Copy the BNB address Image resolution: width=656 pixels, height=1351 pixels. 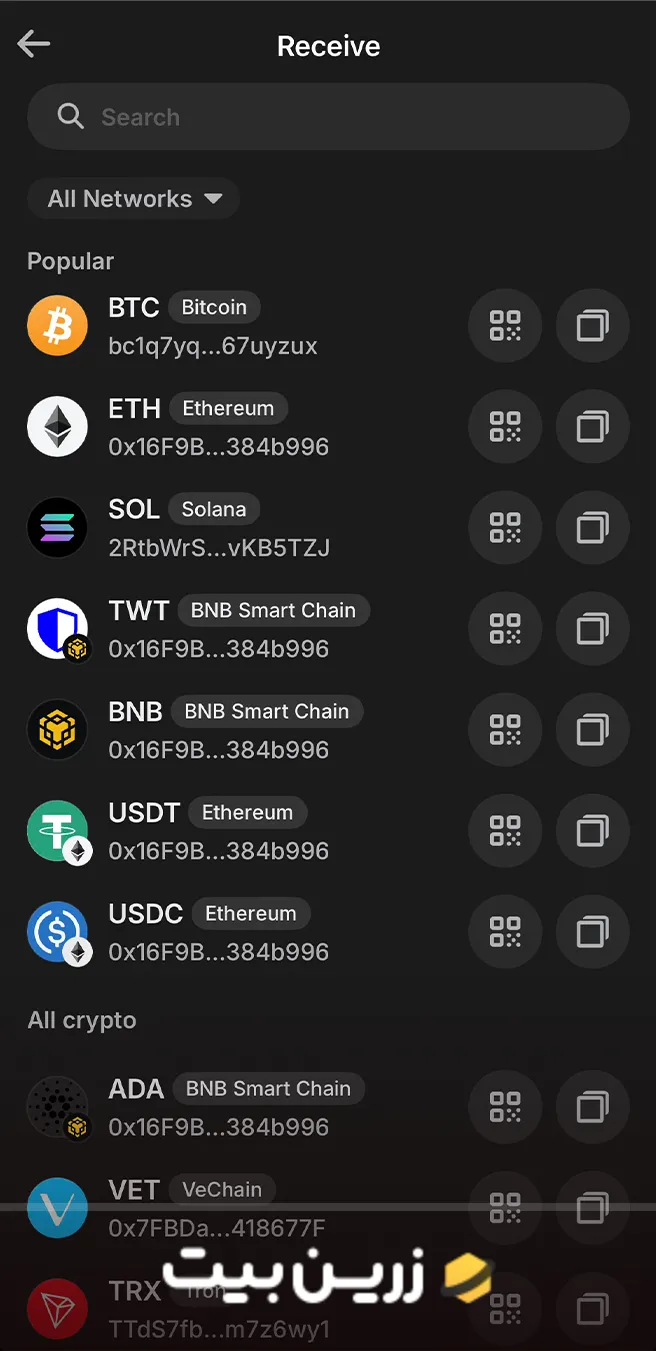click(x=592, y=730)
